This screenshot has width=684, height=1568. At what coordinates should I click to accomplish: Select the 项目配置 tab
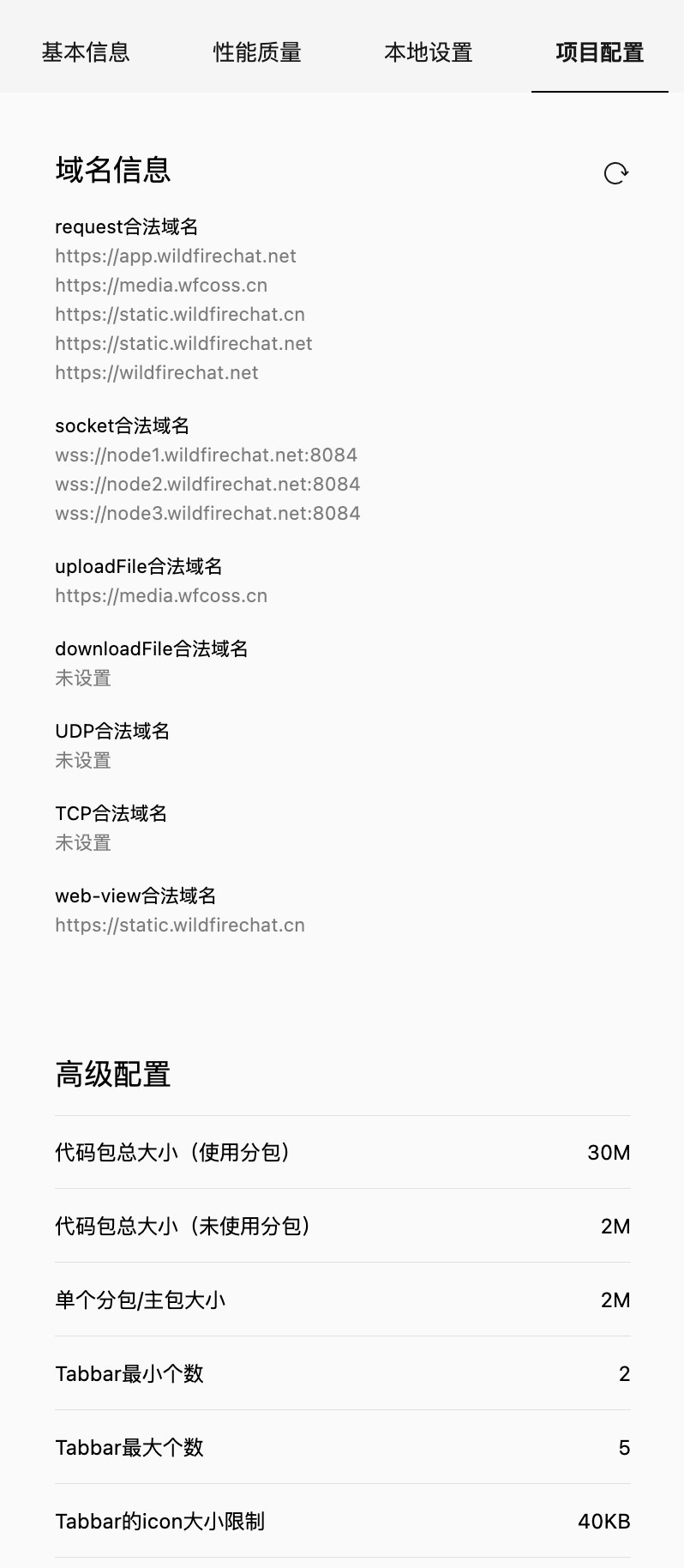pyautogui.click(x=601, y=52)
